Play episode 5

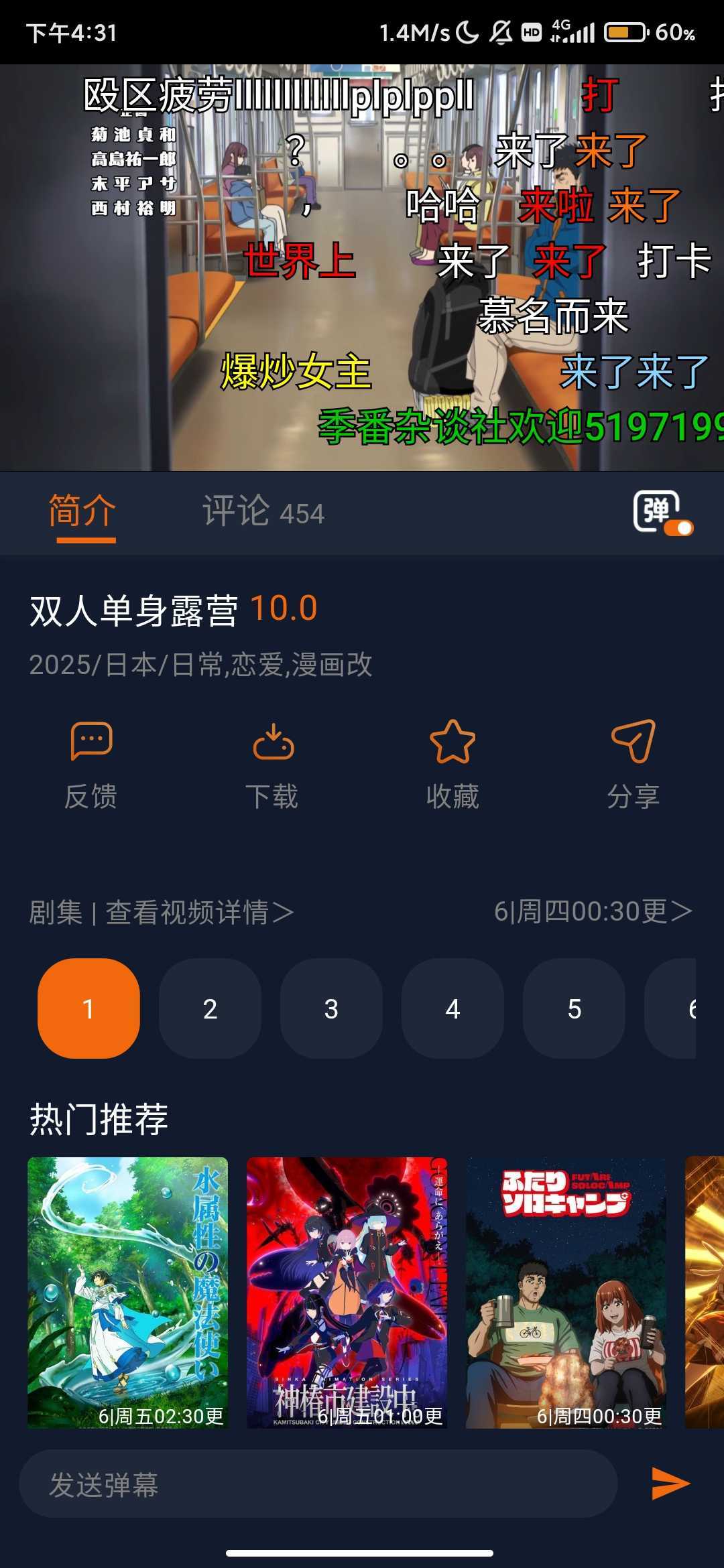tap(574, 1008)
